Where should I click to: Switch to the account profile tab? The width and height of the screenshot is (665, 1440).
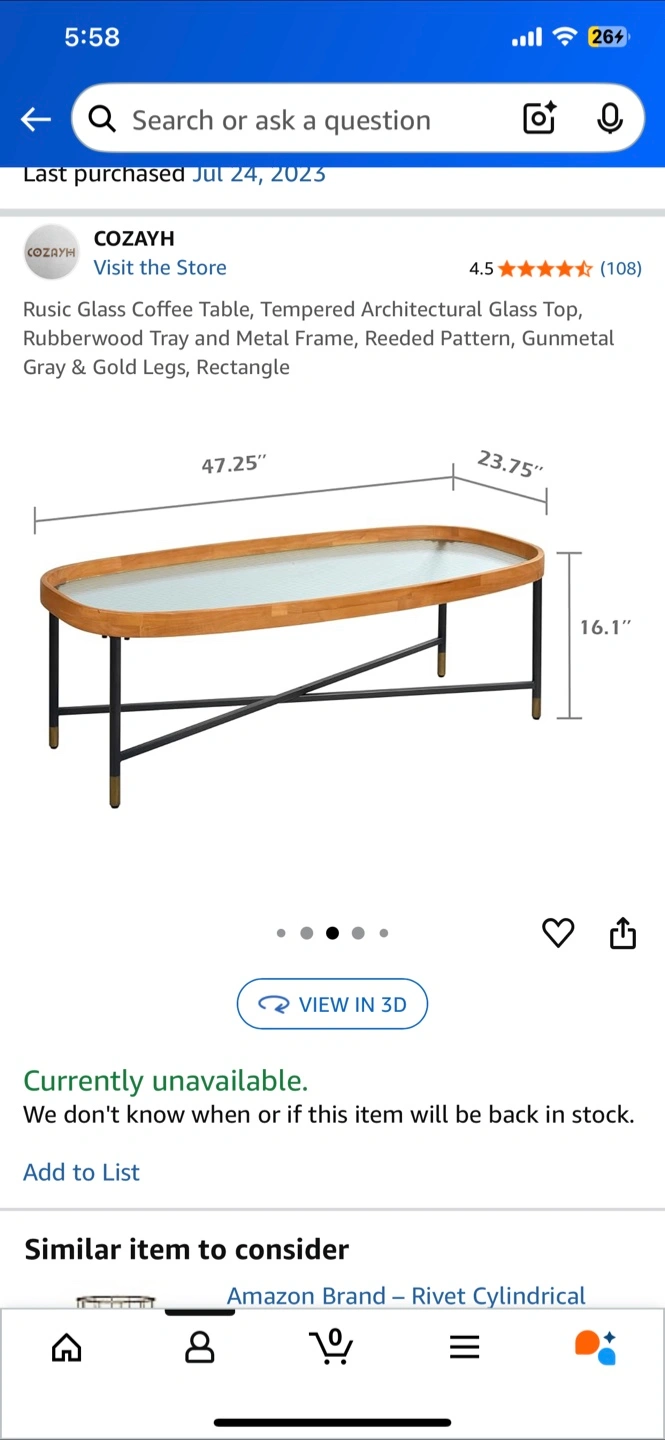pyautogui.click(x=200, y=1347)
